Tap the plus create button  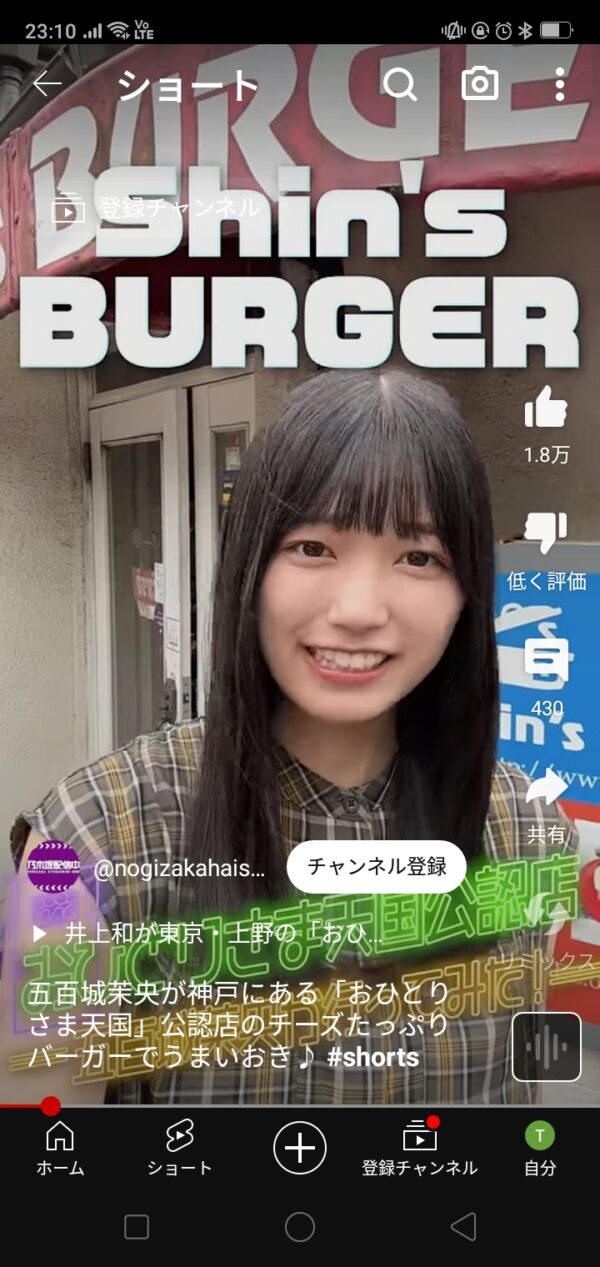pyautogui.click(x=300, y=1147)
